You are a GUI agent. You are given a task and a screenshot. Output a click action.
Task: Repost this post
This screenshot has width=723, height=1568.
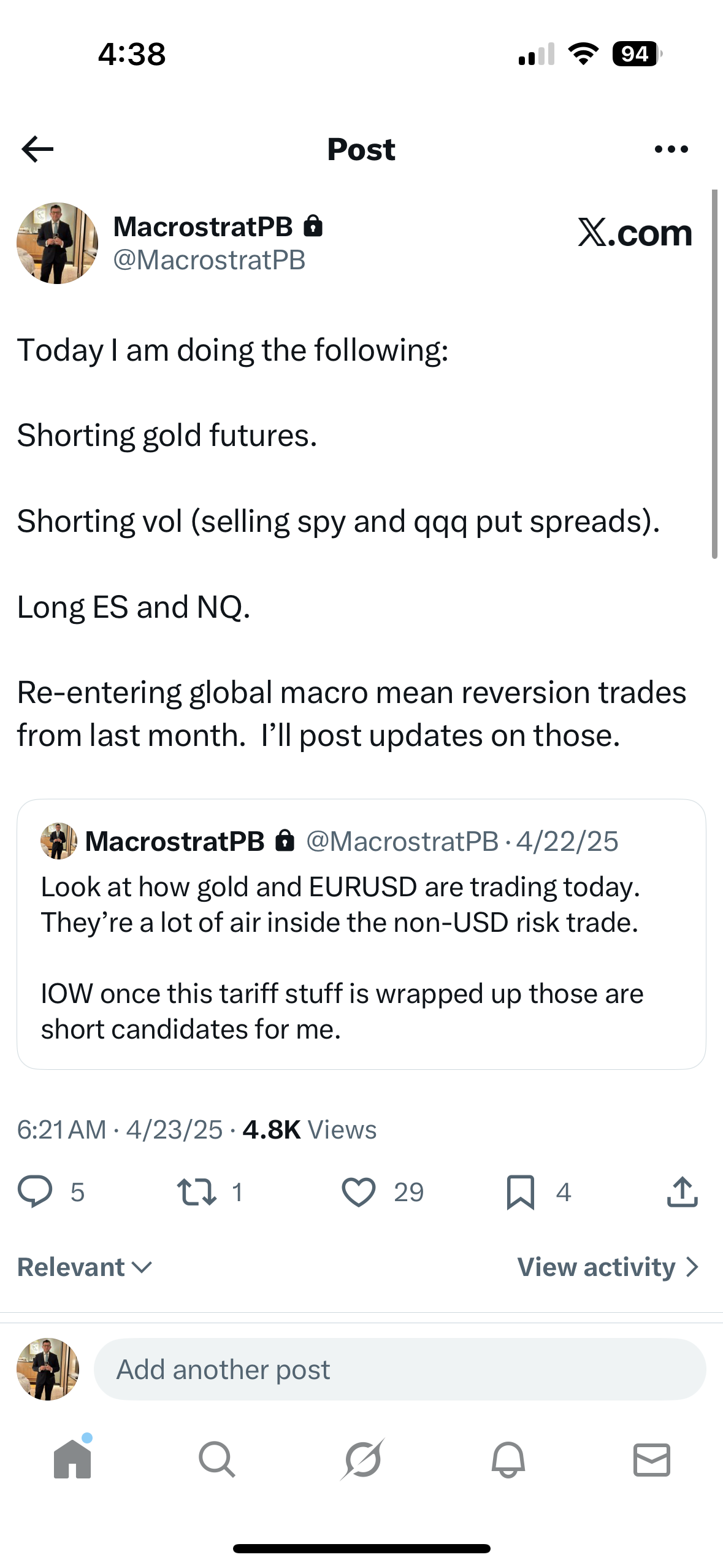196,1191
